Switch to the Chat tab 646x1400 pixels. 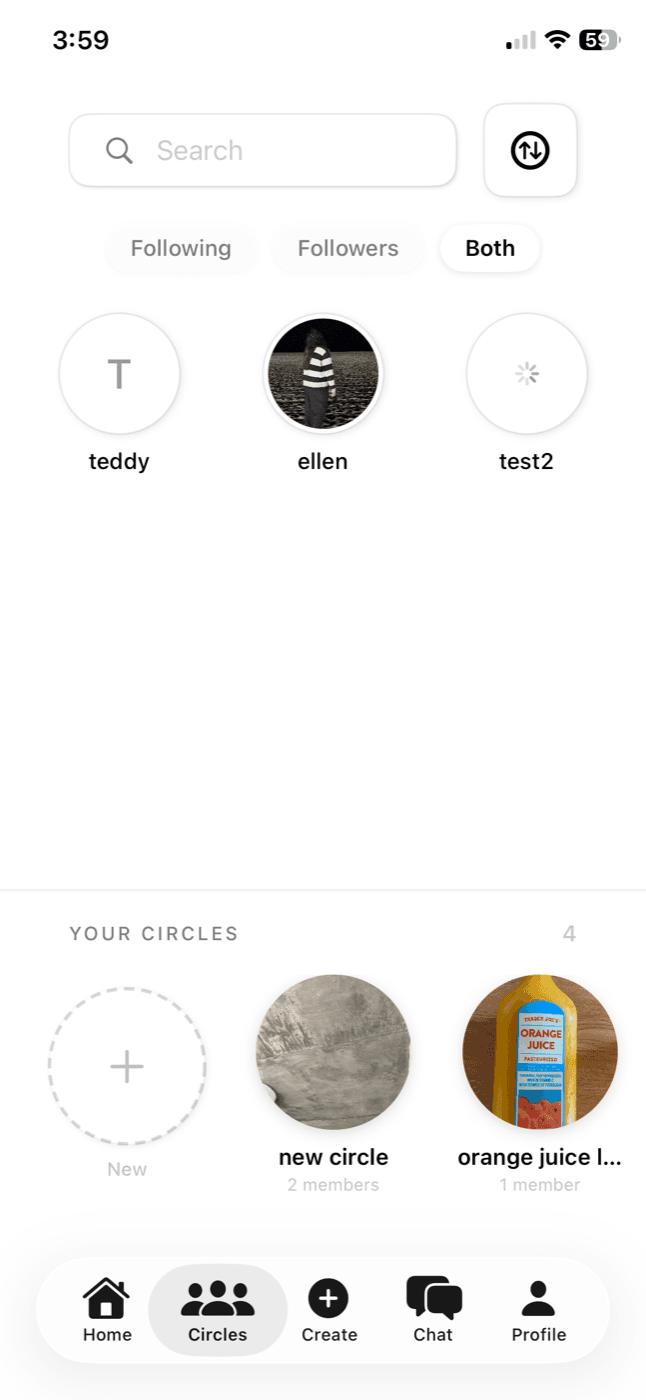(433, 1311)
